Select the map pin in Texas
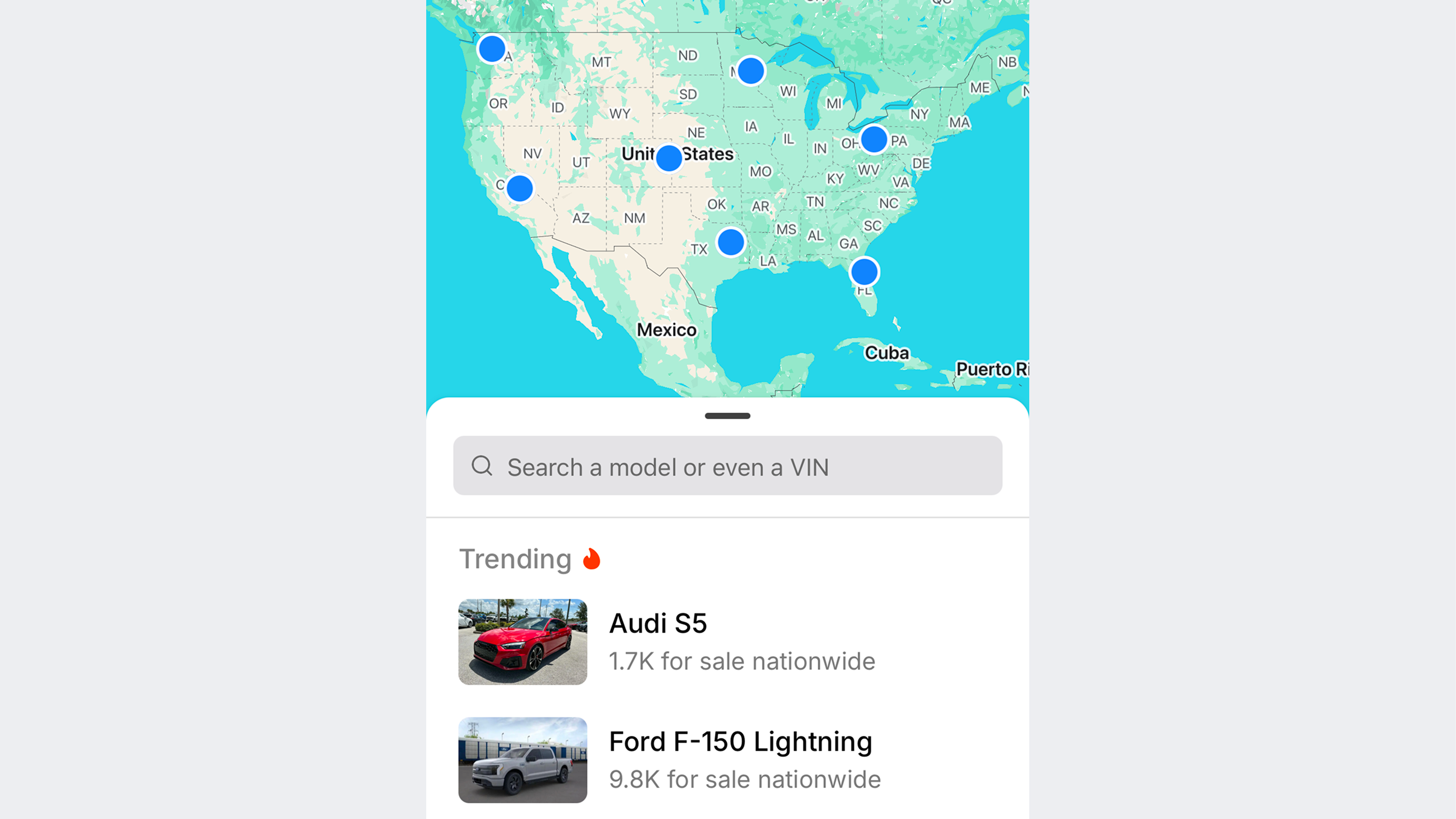This screenshot has width=1456, height=819. tap(730, 242)
